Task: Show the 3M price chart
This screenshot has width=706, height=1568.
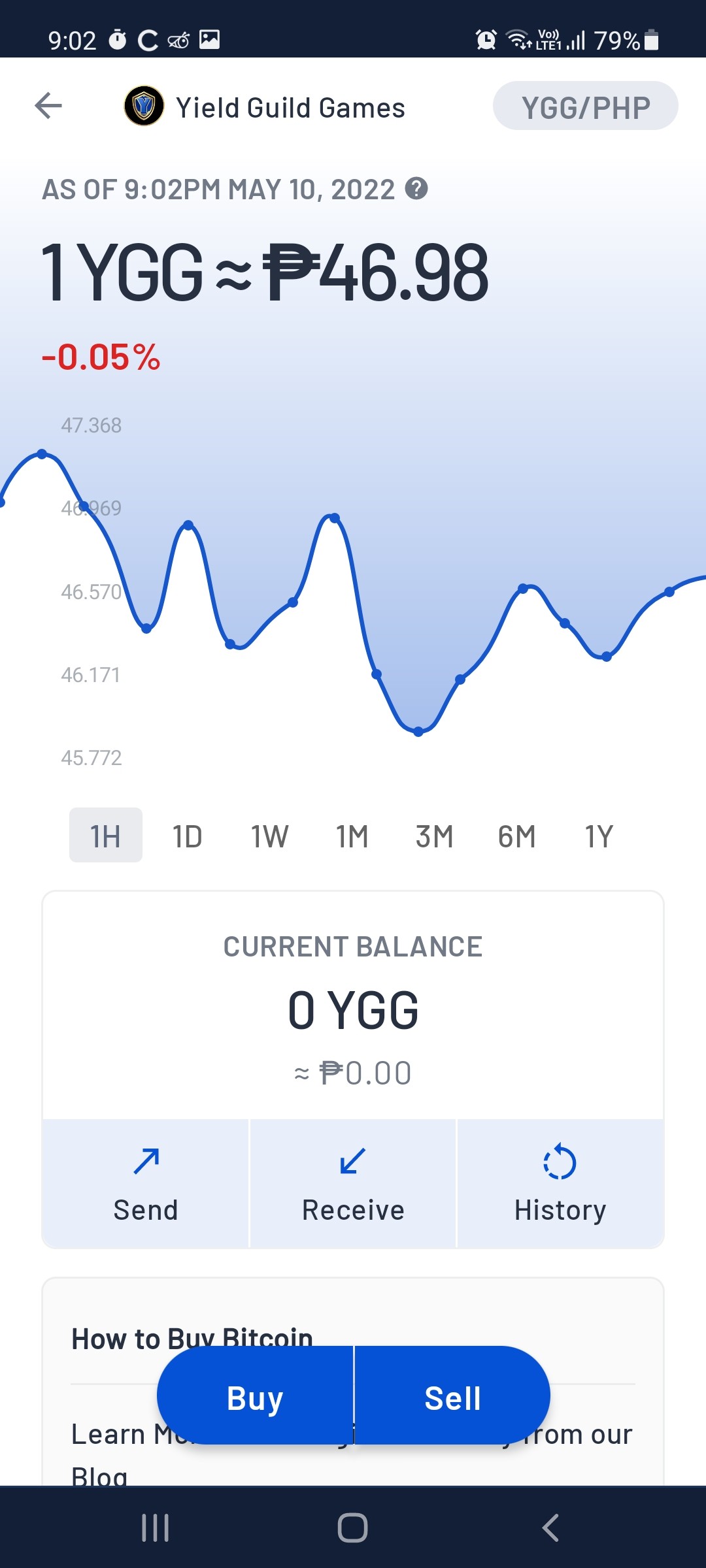Action: [435, 836]
